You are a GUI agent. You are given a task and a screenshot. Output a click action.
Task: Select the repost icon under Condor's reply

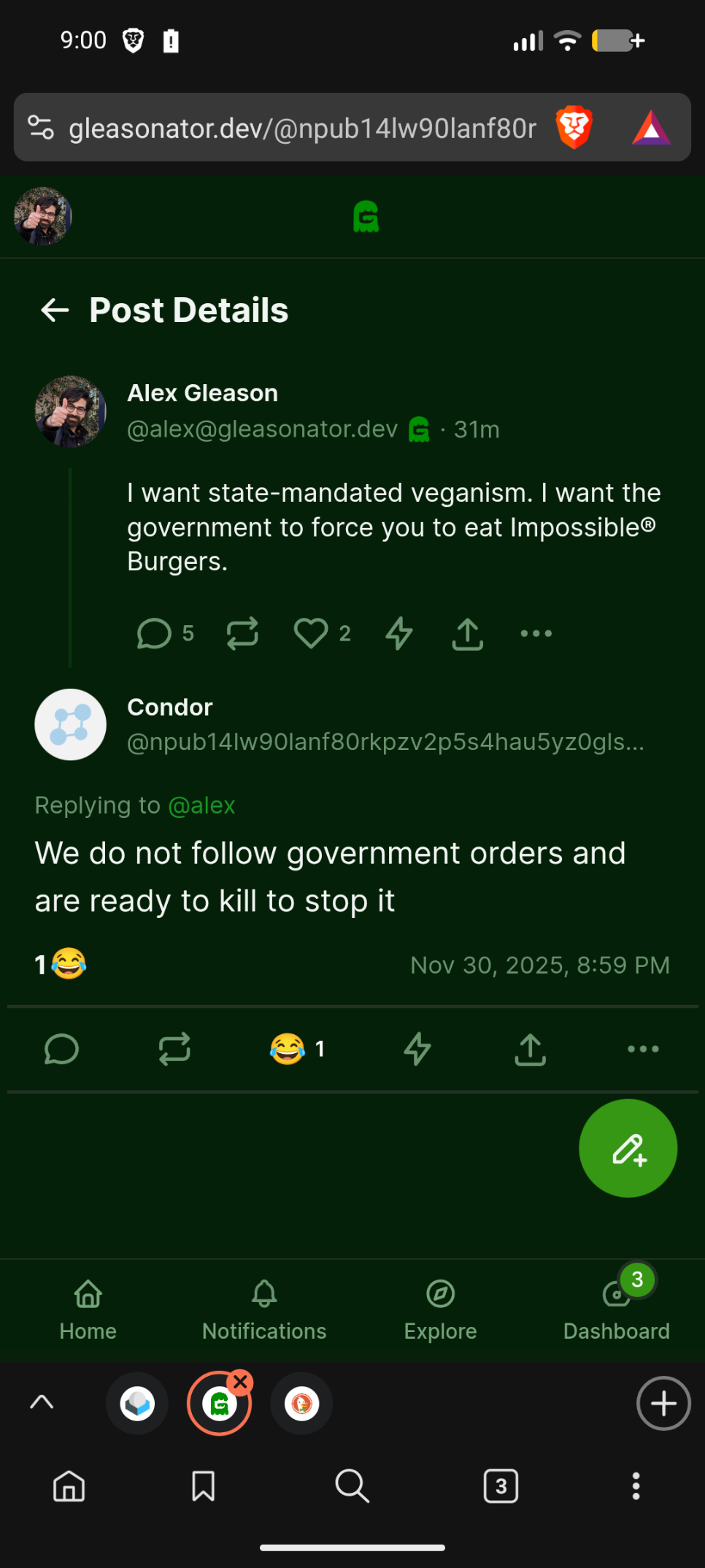[174, 1049]
